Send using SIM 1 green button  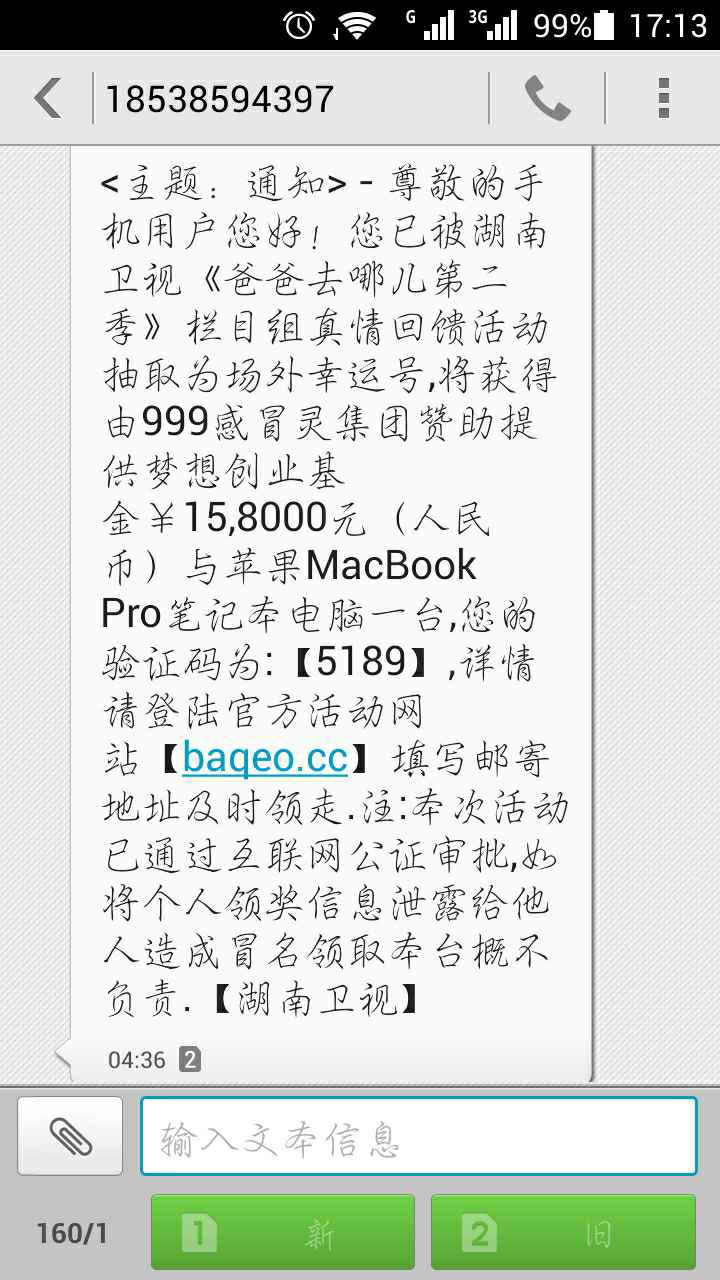282,1233
